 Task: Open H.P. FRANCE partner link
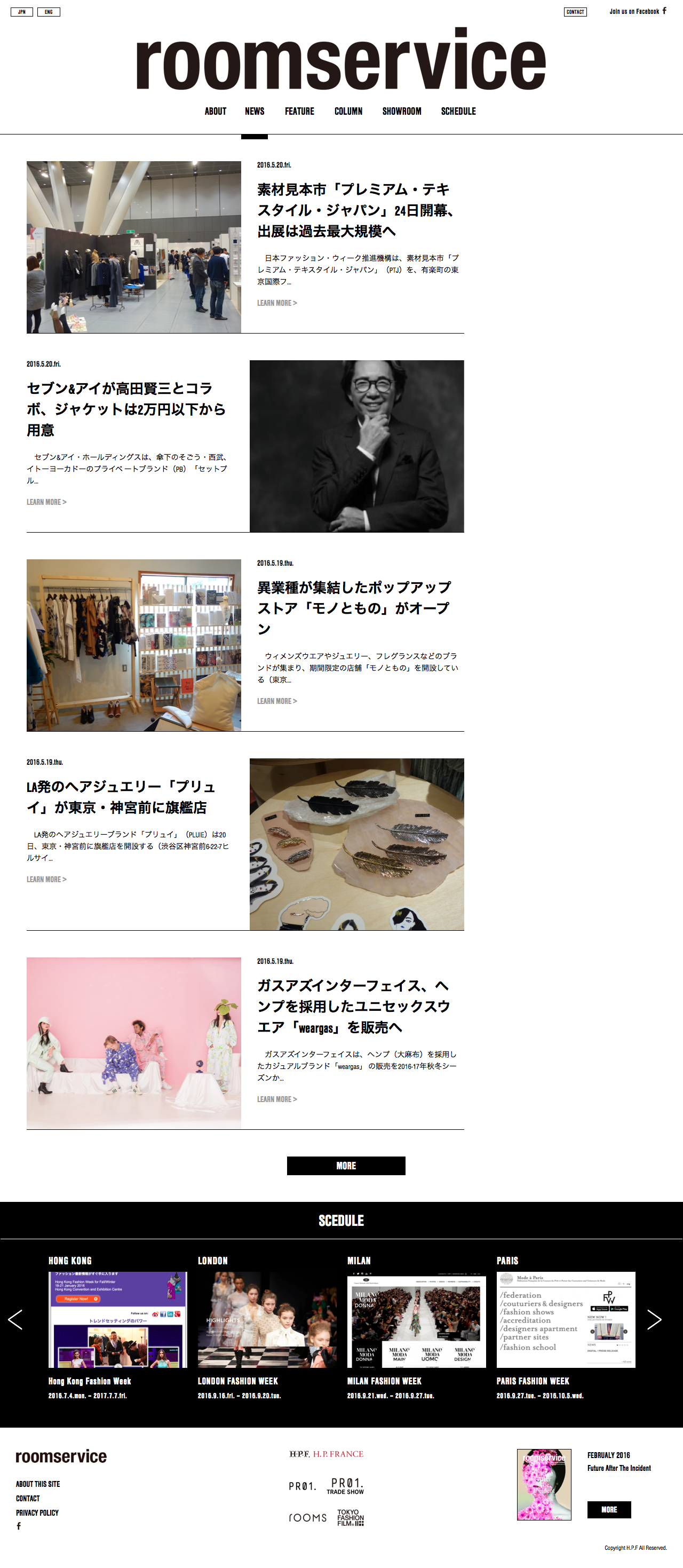[326, 1454]
